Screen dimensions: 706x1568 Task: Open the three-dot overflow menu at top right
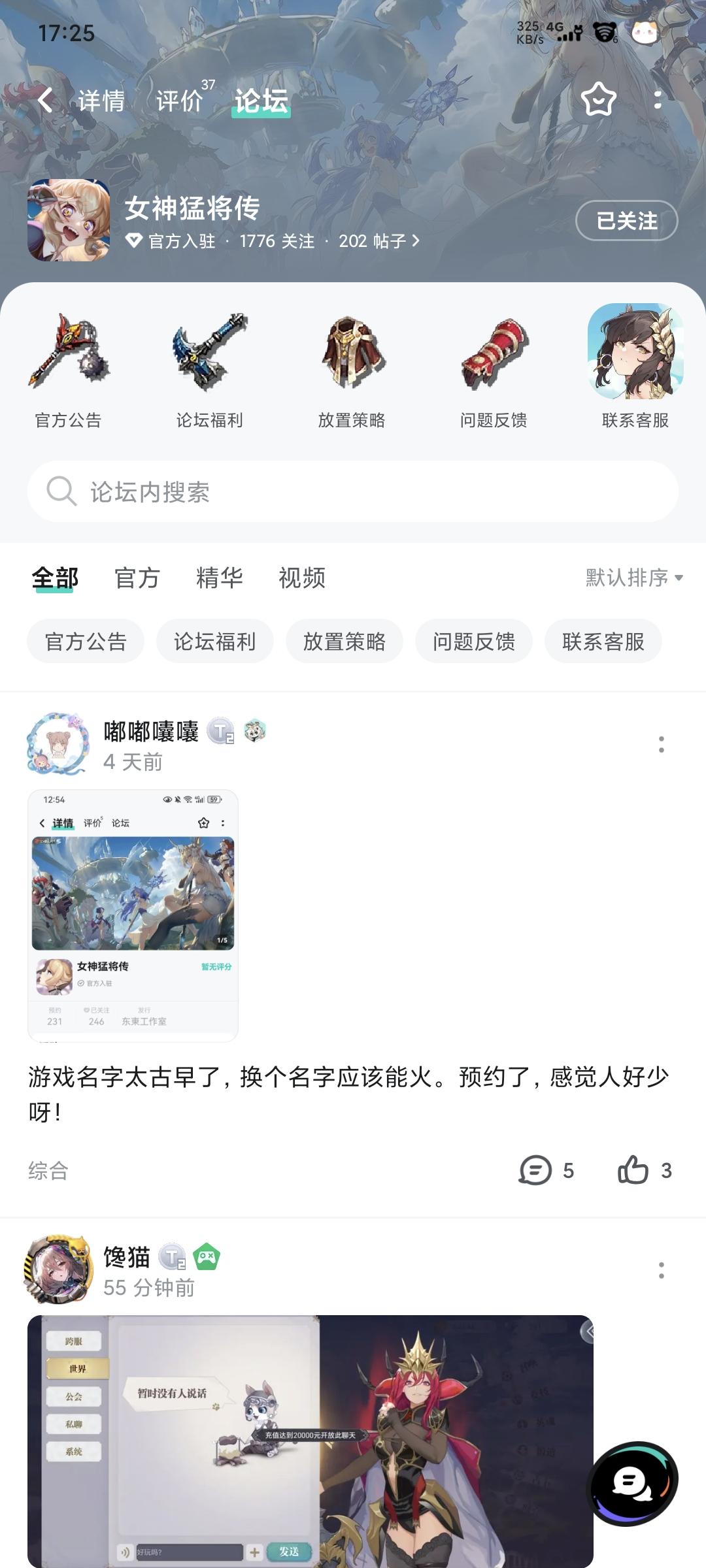coord(658,99)
